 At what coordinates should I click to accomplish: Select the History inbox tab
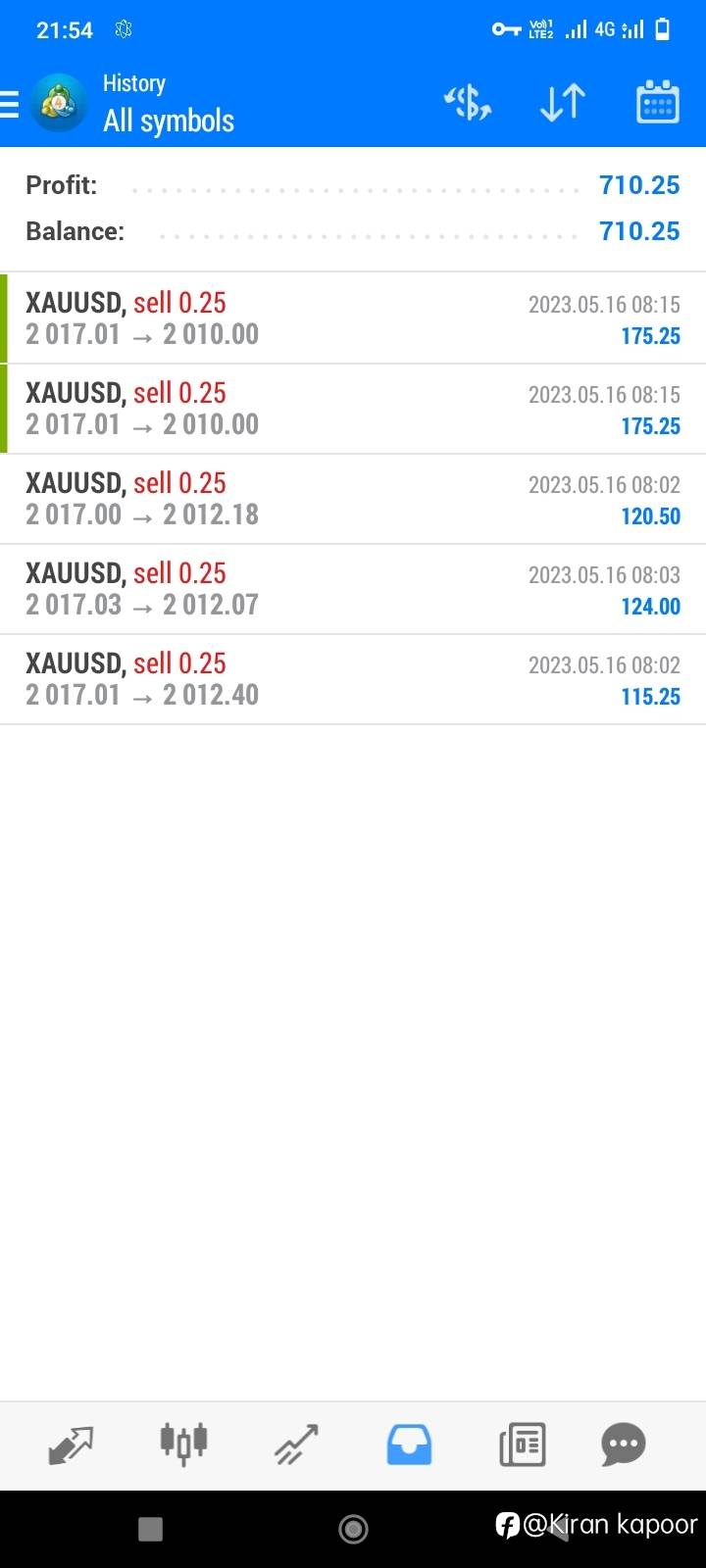click(409, 1445)
